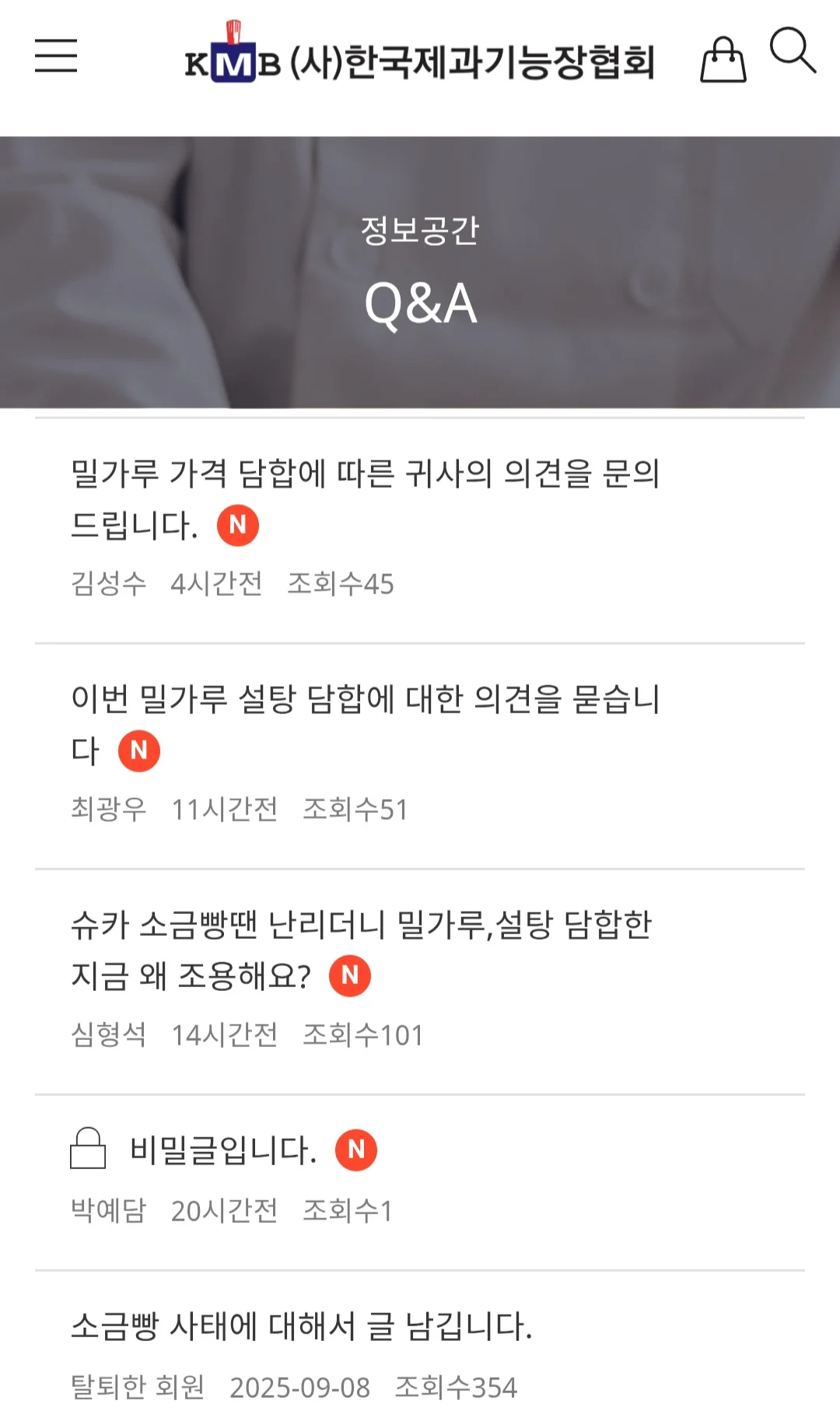Select author name 최광우
Viewport: 840px width, 1418px height.
(107, 809)
